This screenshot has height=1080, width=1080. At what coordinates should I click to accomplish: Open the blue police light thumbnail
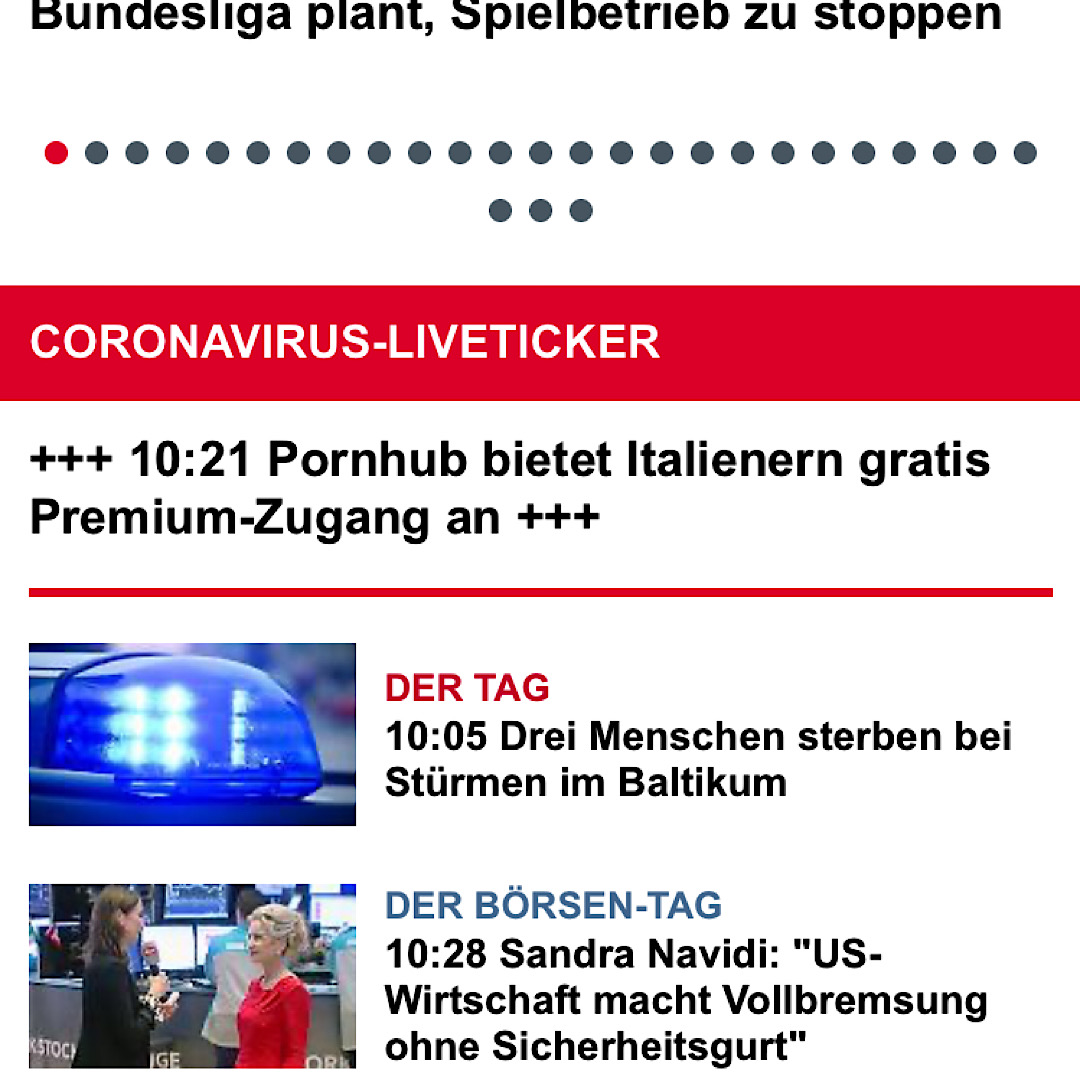(x=192, y=734)
